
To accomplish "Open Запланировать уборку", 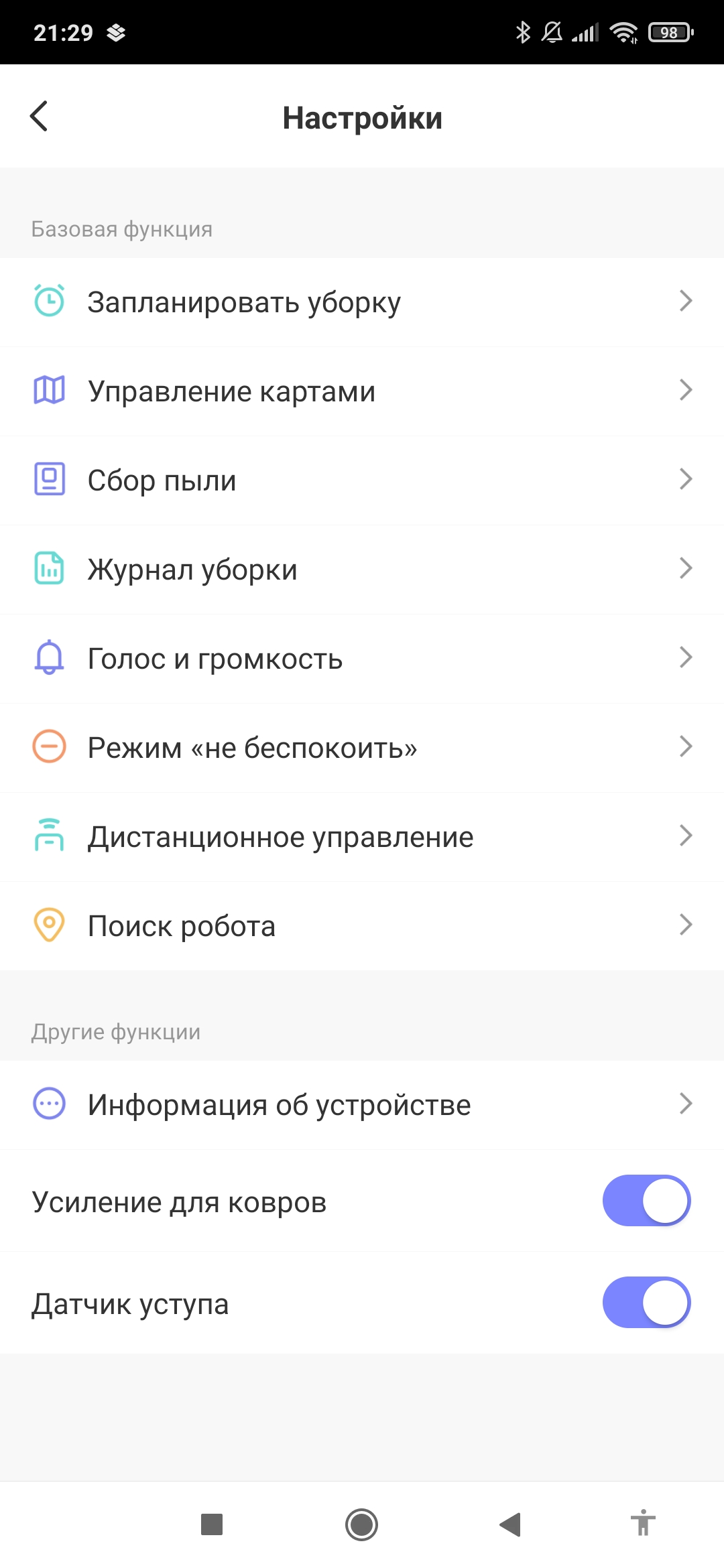I will [x=362, y=302].
